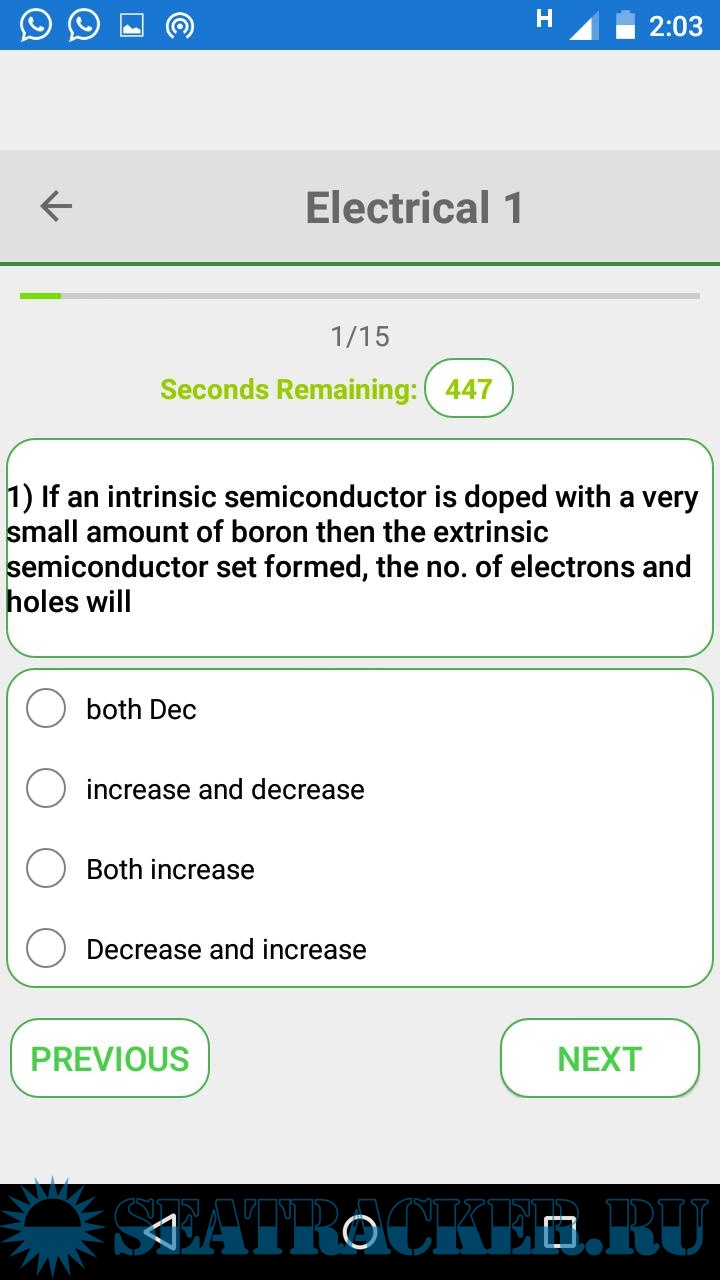This screenshot has width=720, height=1280.
Task: Move to the NEXT question
Action: [599, 1059]
